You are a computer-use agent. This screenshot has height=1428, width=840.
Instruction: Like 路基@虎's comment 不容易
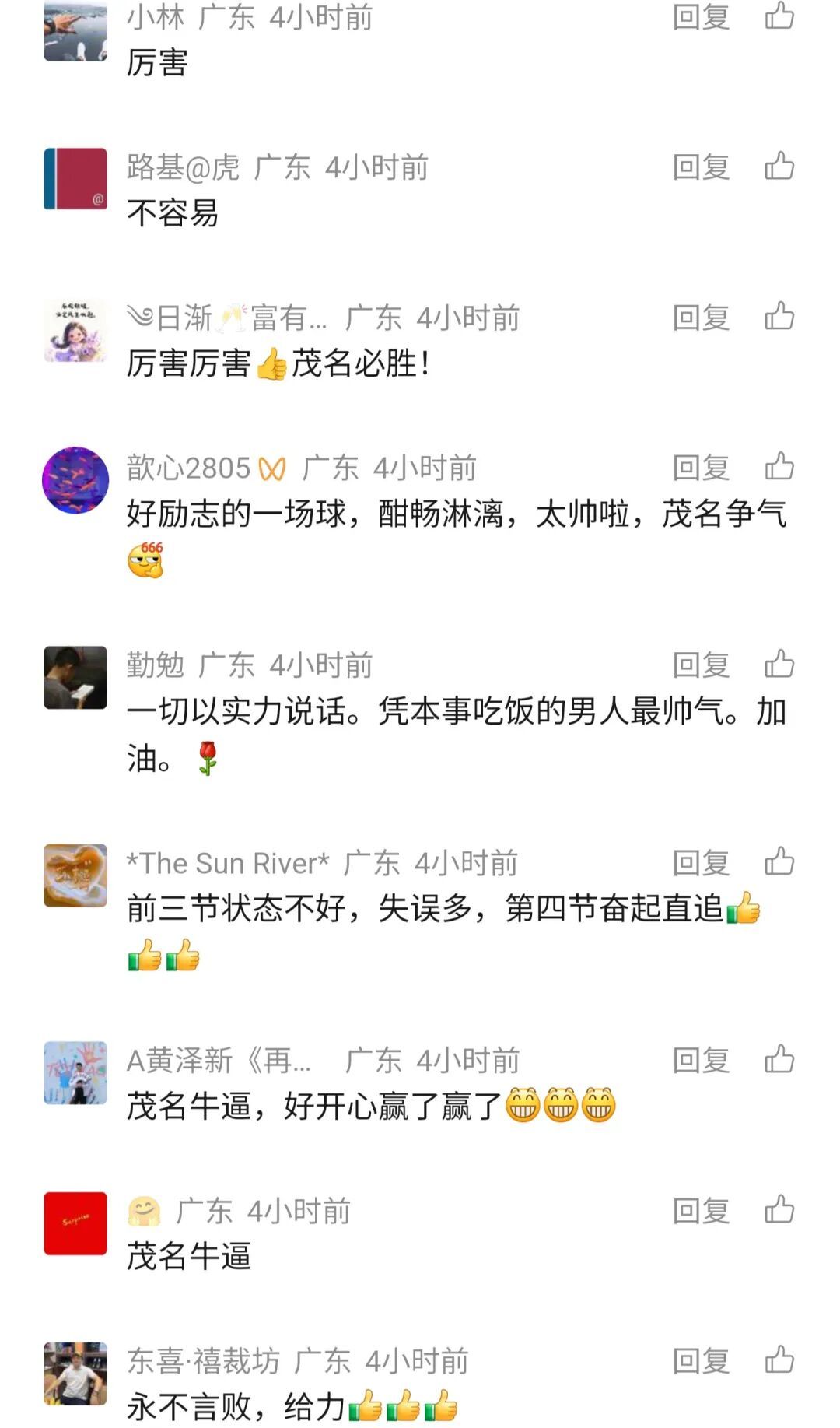pyautogui.click(x=779, y=167)
